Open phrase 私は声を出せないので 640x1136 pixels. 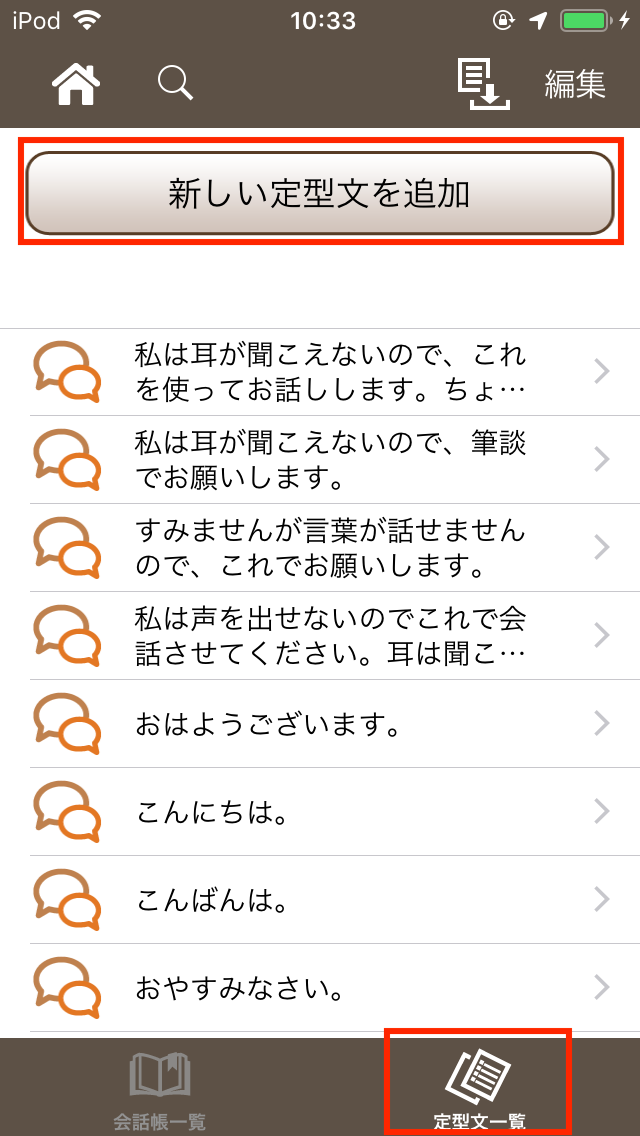(x=320, y=635)
